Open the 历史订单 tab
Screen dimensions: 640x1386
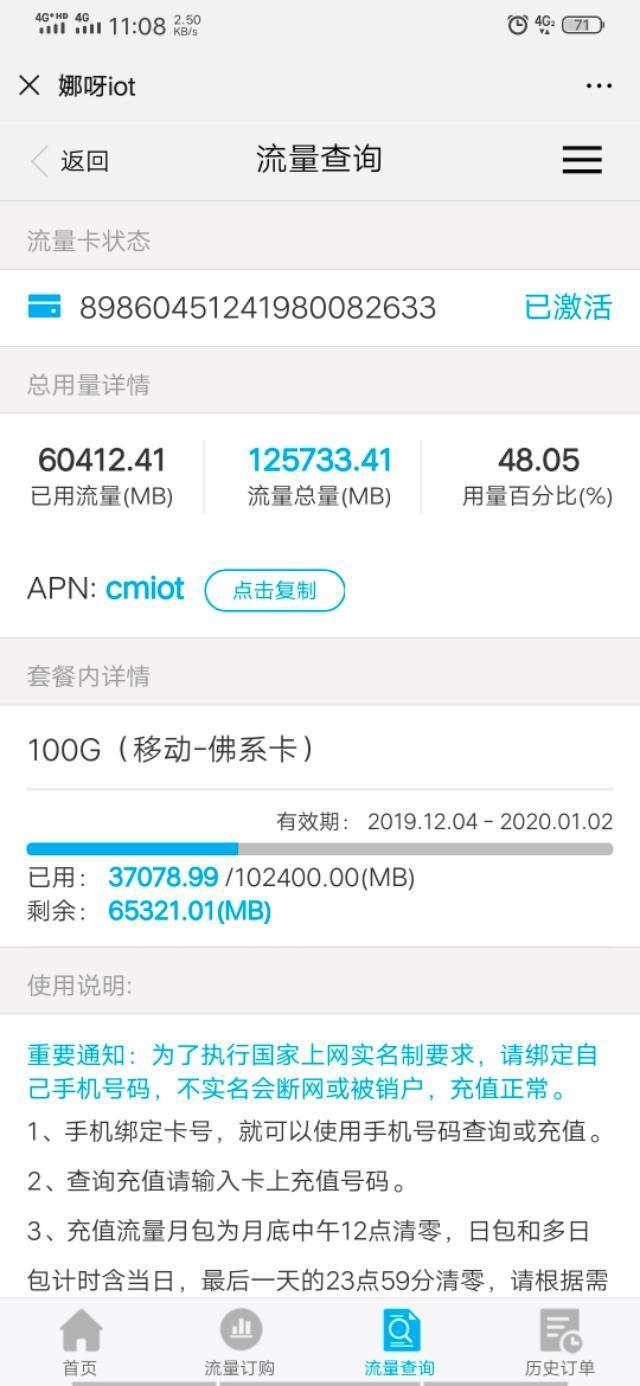point(560,1342)
